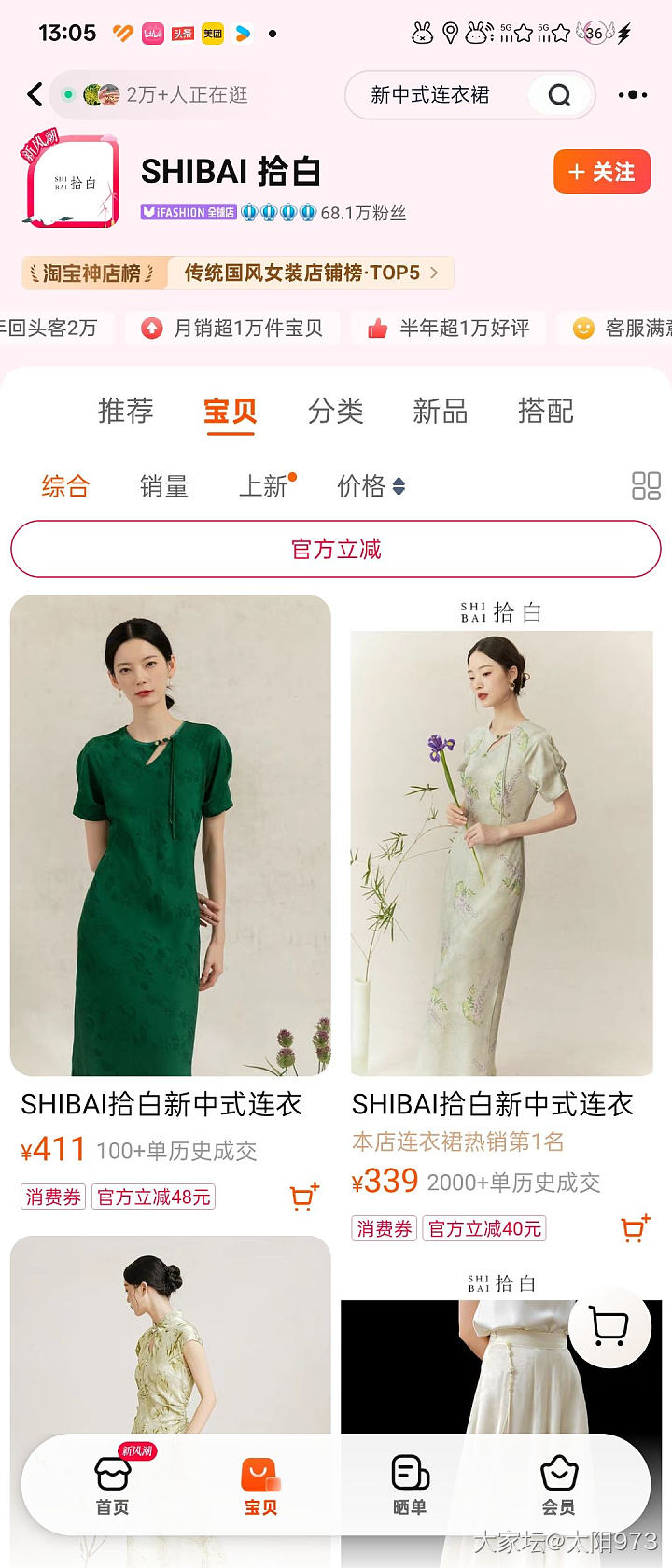
Task: Switch to the 新品 tab
Action: [x=441, y=411]
